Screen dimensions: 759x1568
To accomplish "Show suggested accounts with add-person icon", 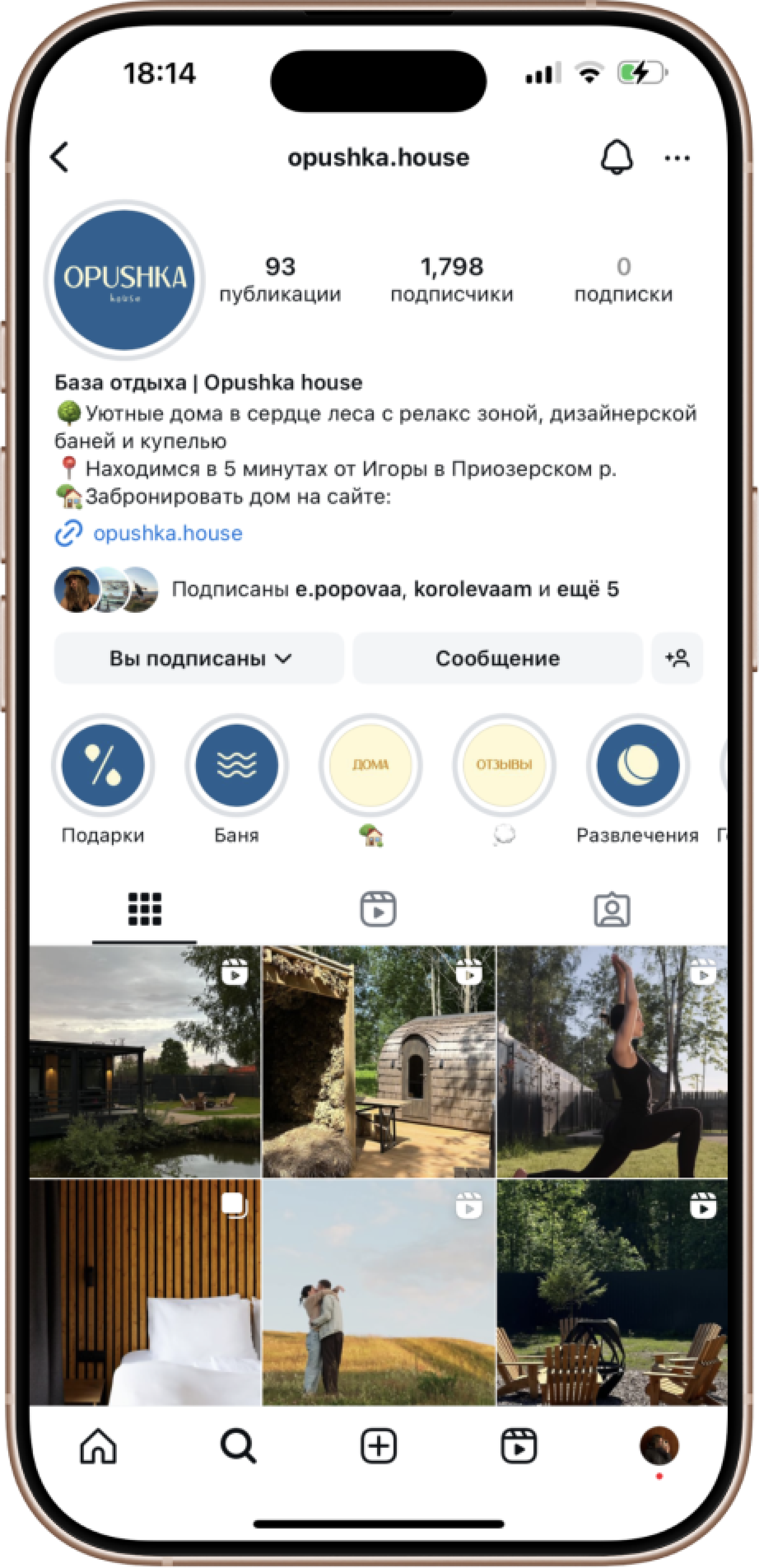I will point(677,658).
